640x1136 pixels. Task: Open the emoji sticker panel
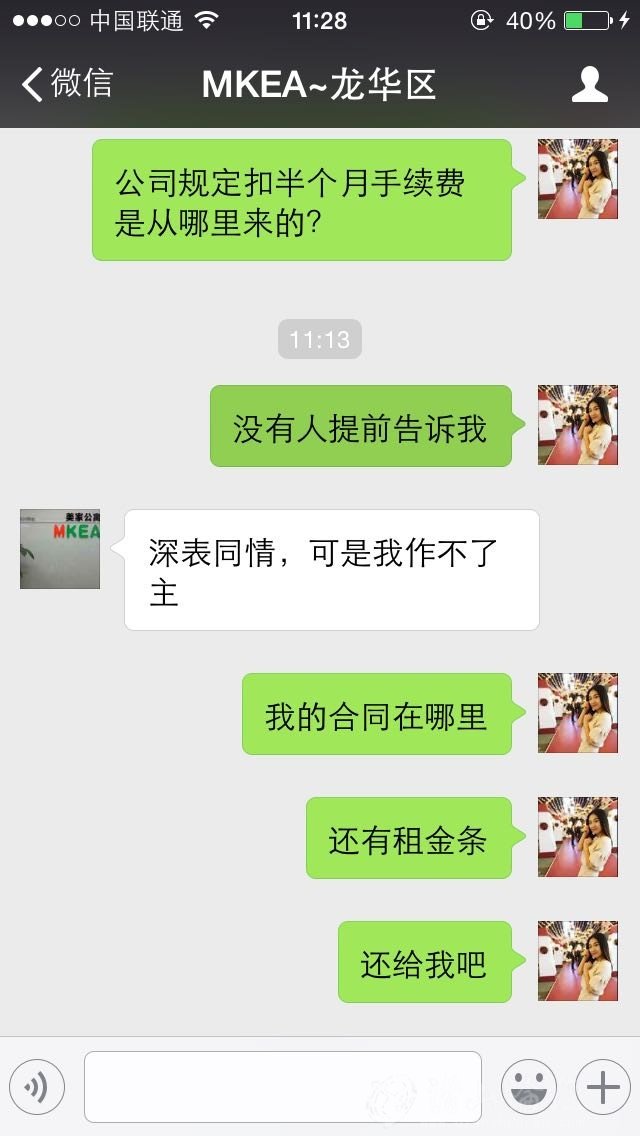click(x=528, y=1086)
